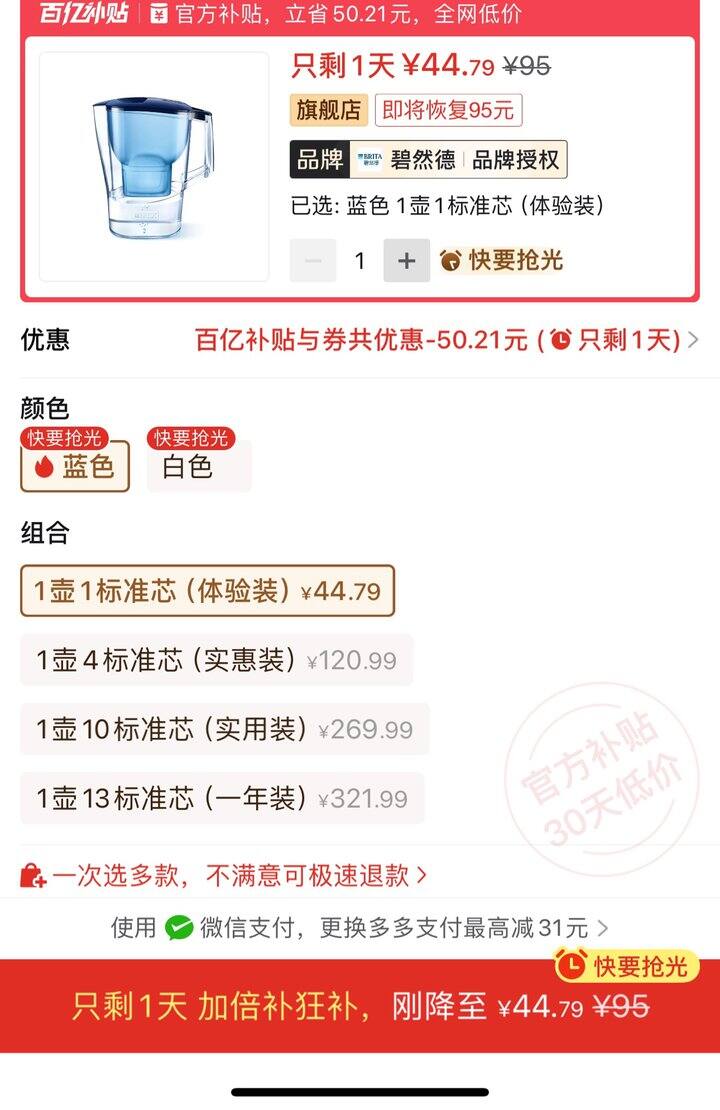
Task: Open the 微信支付 payment method row
Action: coord(360,928)
